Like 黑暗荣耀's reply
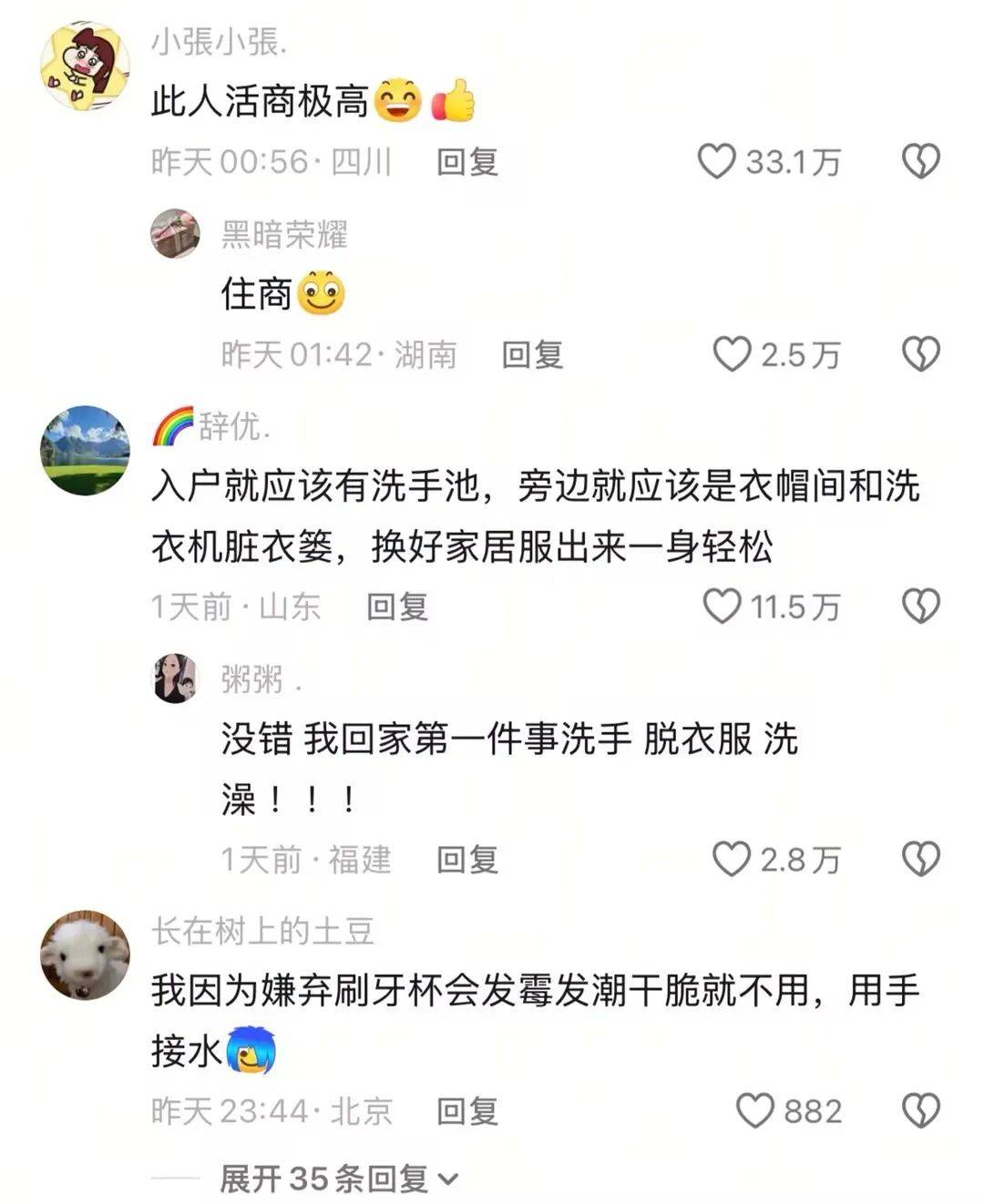Viewport: 984px width, 1204px height. click(732, 354)
